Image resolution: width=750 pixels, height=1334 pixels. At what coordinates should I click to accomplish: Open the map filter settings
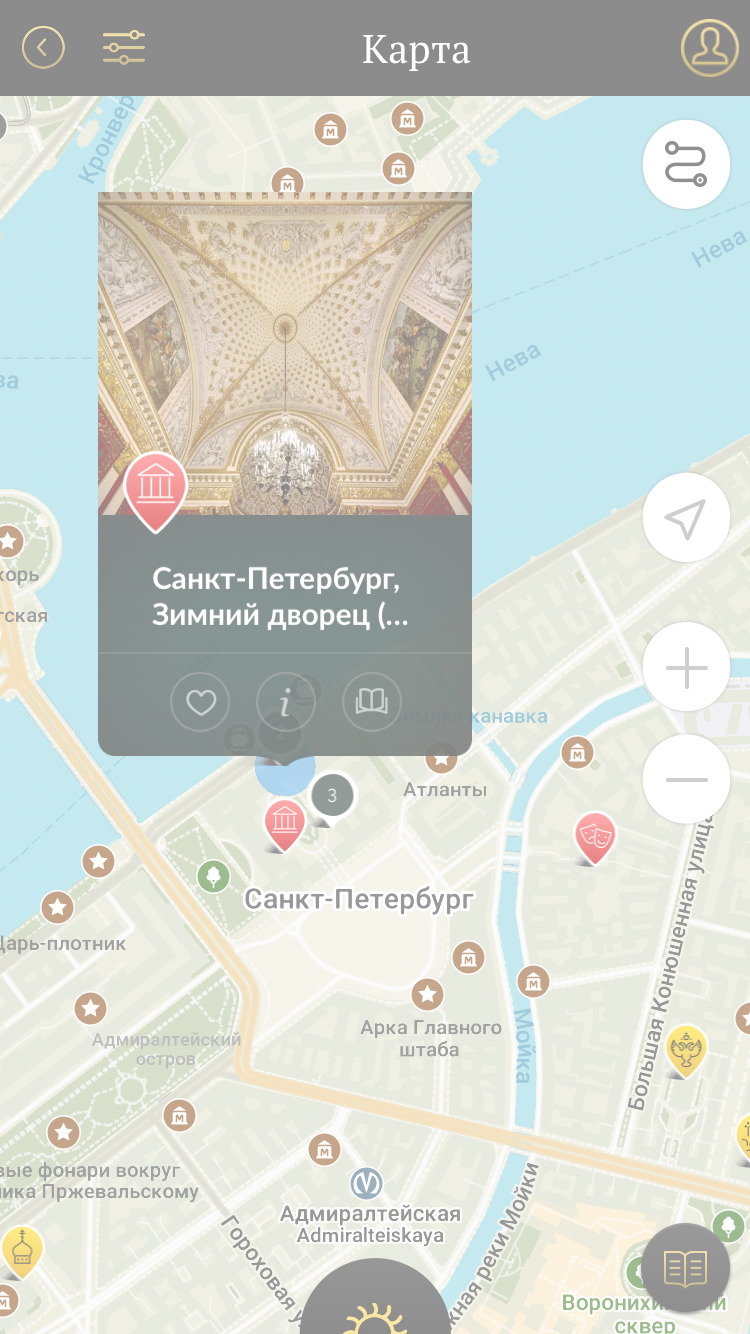coord(124,47)
